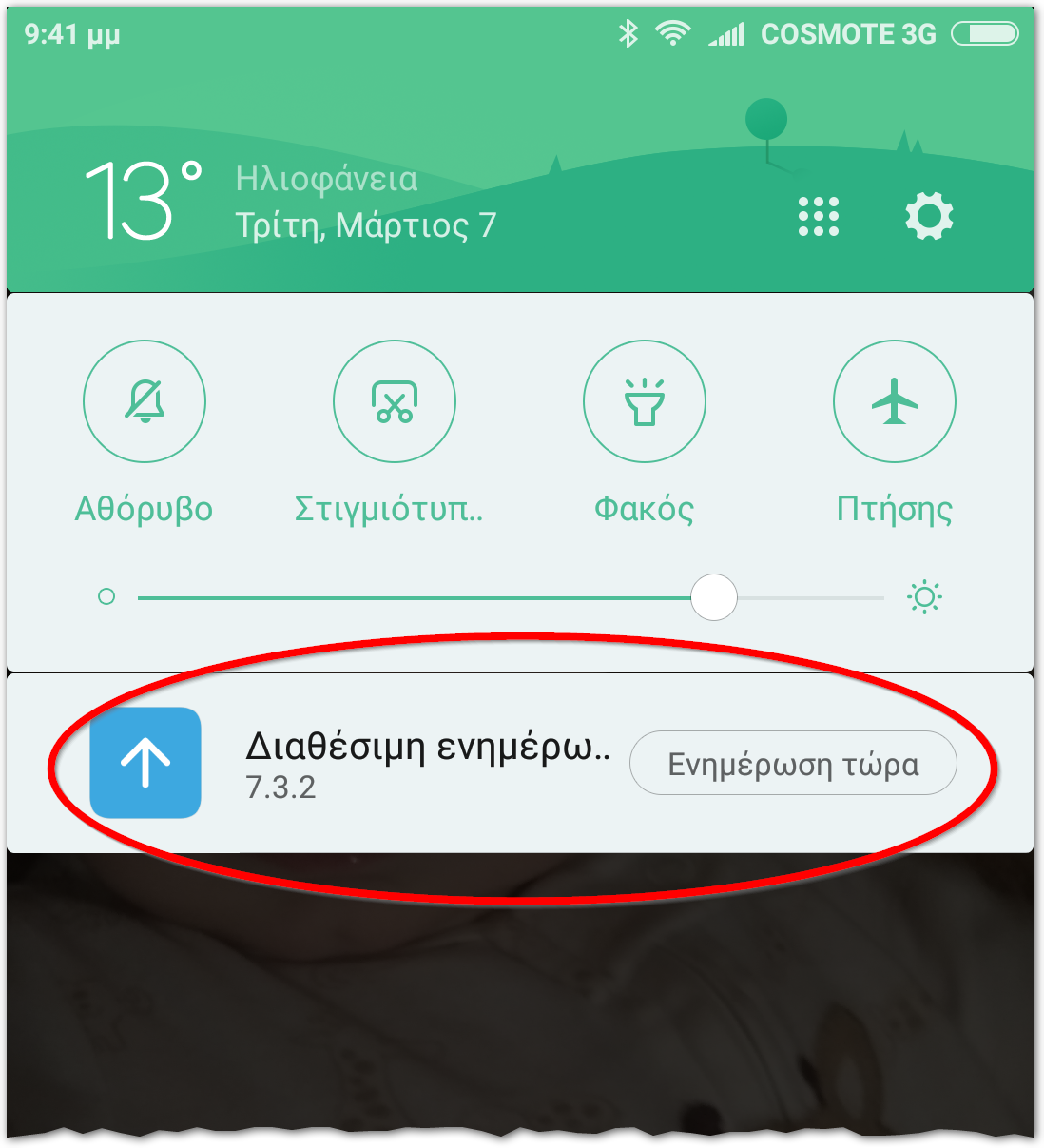1044x1148 pixels.
Task: Turn on the flashlight (Φακός)
Action: click(x=644, y=401)
